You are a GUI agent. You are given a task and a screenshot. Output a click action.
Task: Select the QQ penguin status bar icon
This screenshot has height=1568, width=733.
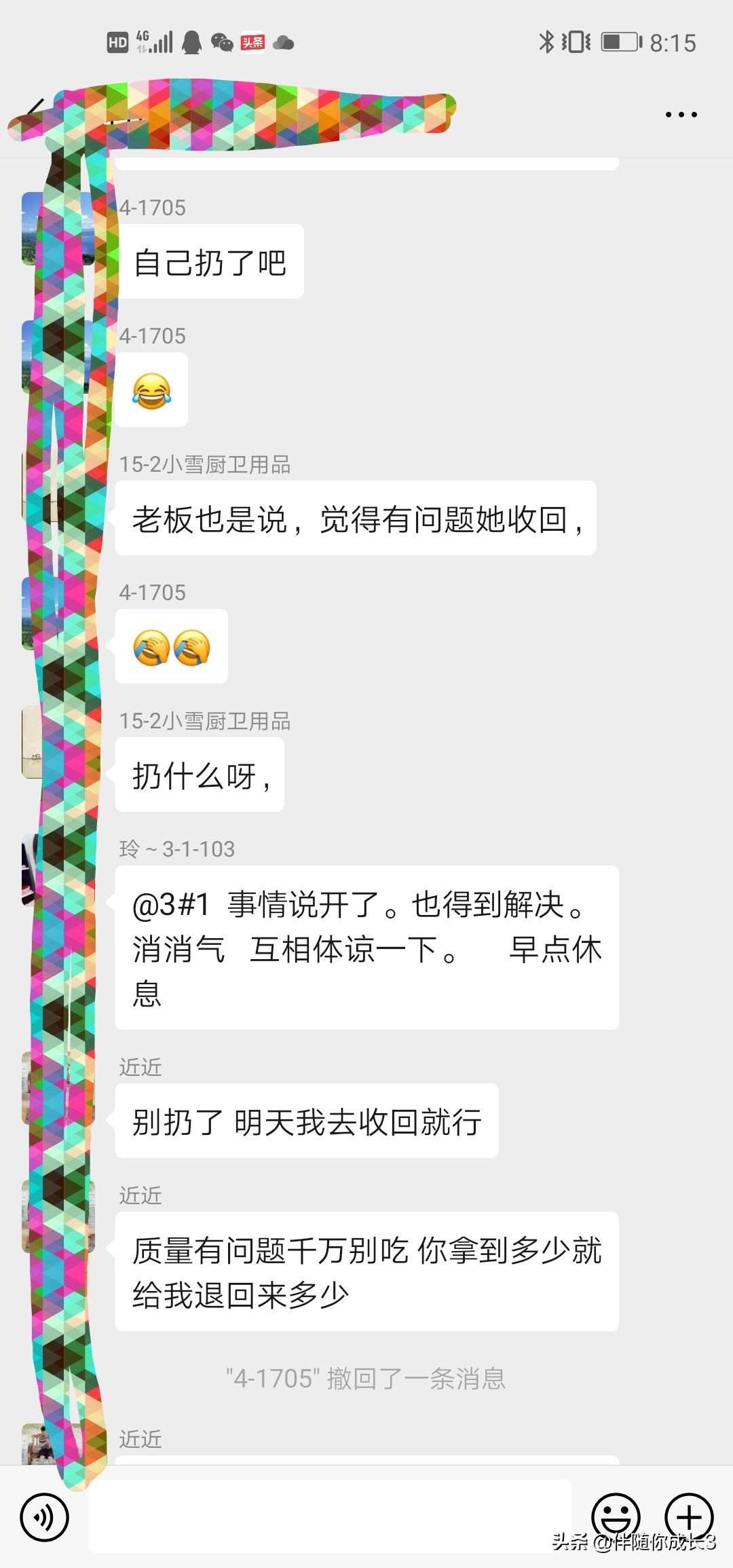(x=193, y=42)
